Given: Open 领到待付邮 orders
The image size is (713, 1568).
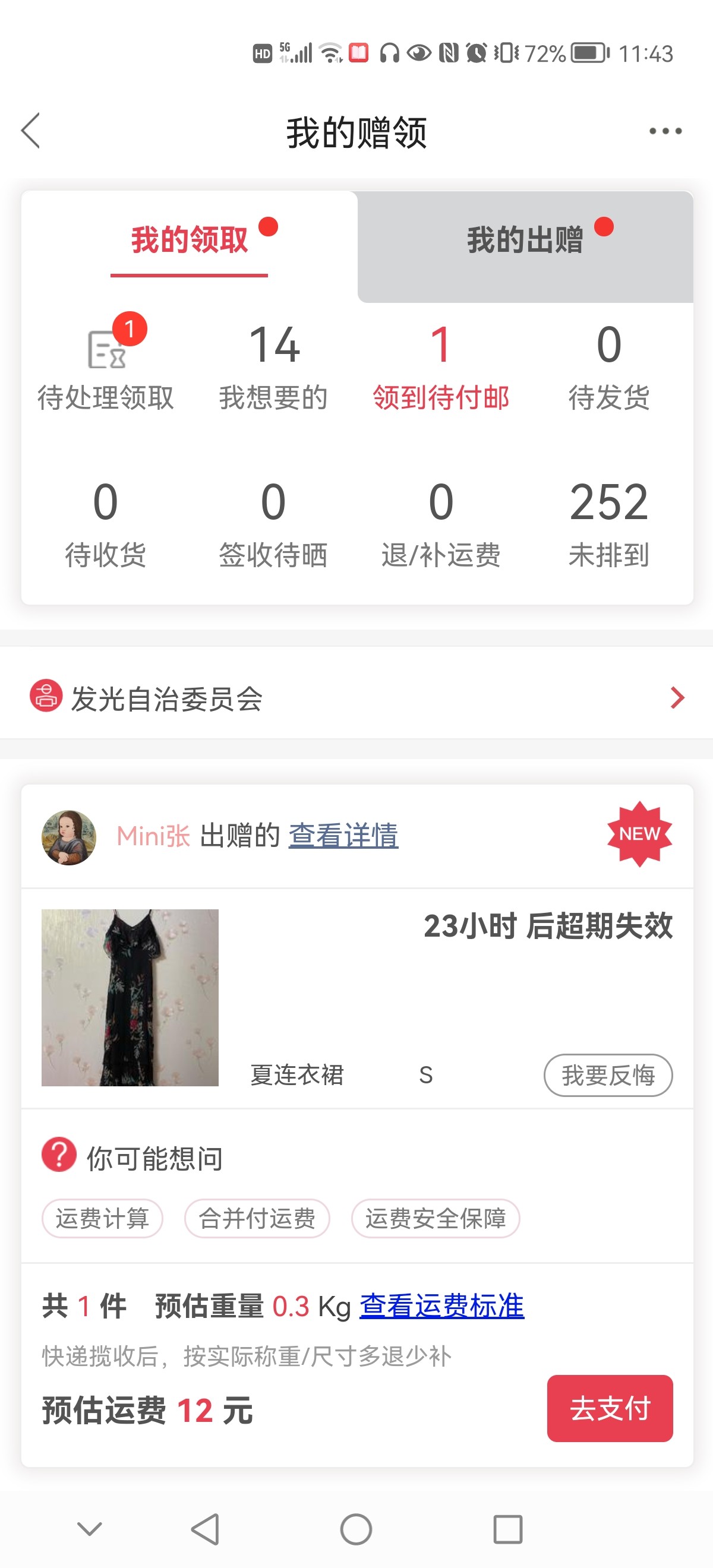Looking at the screenshot, I should pyautogui.click(x=441, y=369).
